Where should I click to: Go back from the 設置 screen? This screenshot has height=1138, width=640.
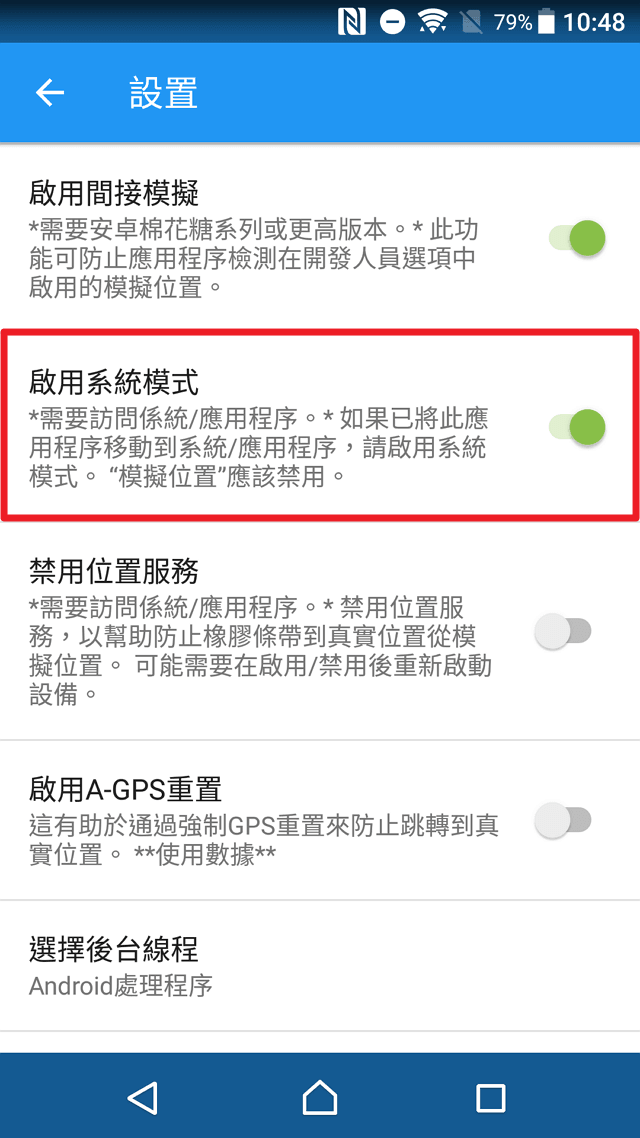coord(49,93)
